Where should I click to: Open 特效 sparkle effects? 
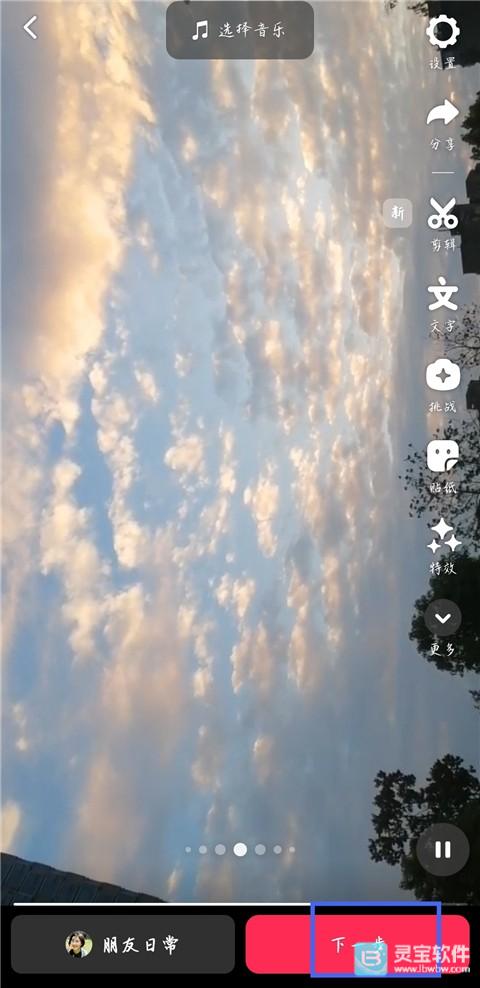click(443, 546)
